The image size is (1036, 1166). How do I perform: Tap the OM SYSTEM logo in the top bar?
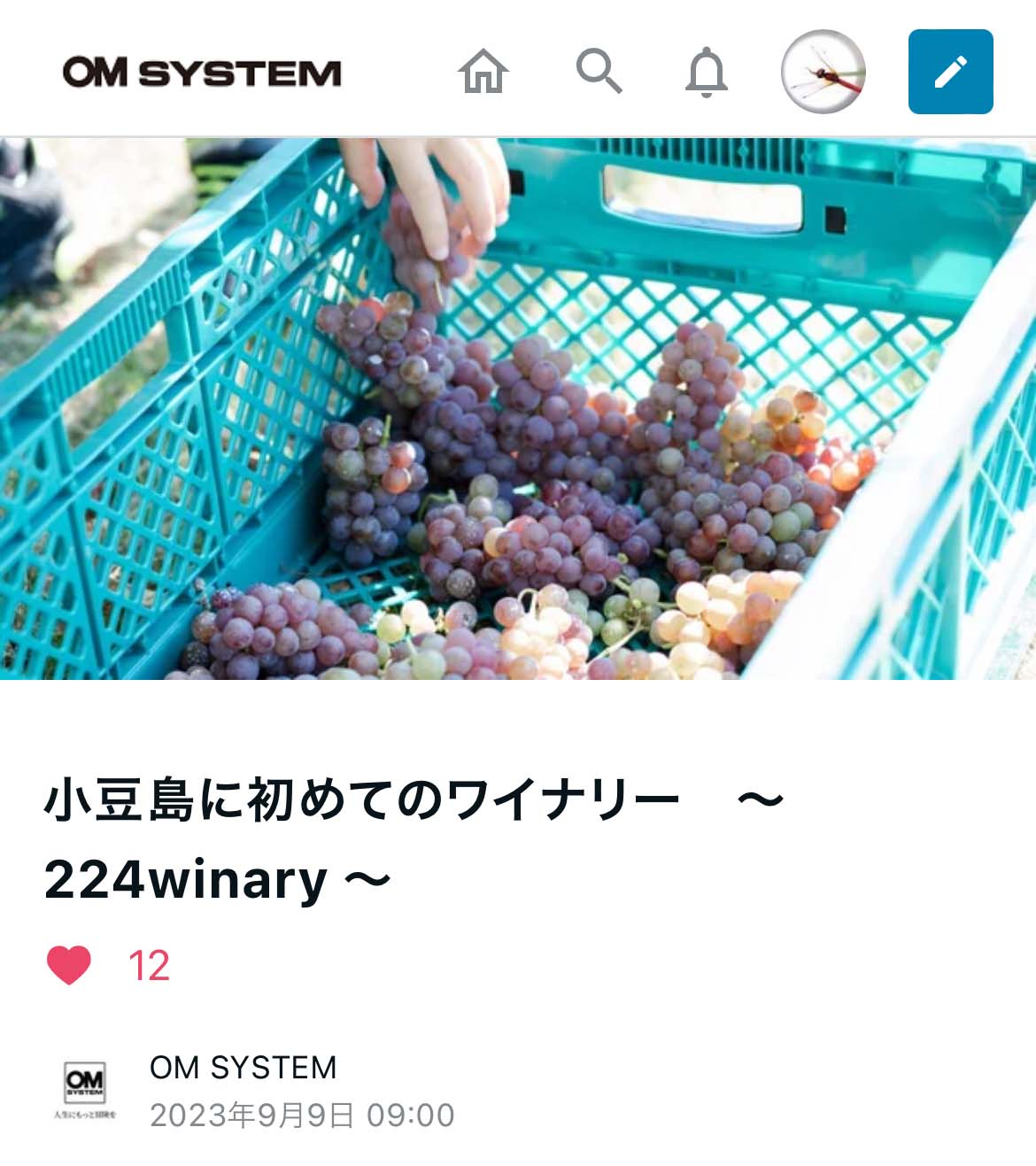202,73
